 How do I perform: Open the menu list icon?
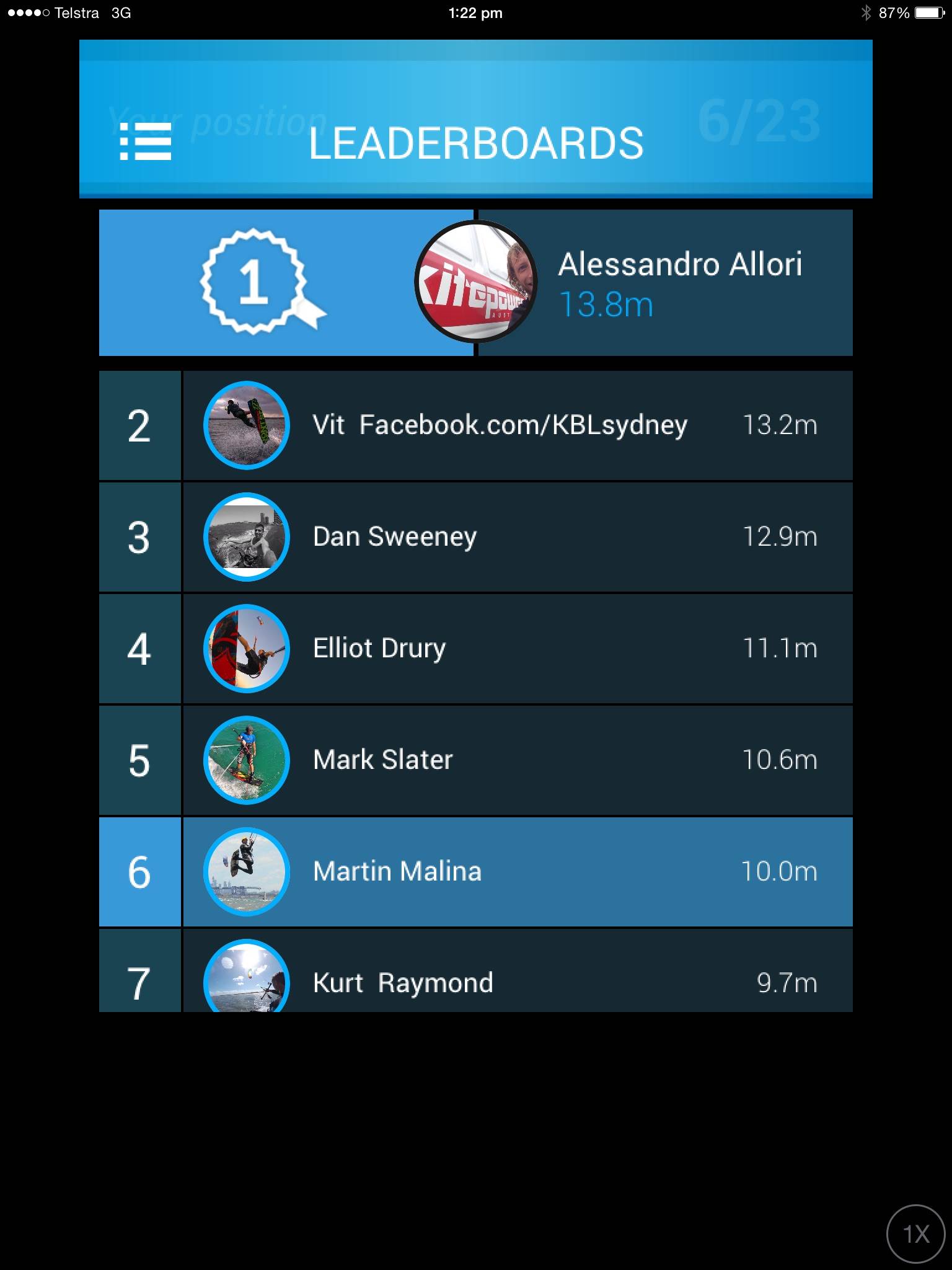145,141
